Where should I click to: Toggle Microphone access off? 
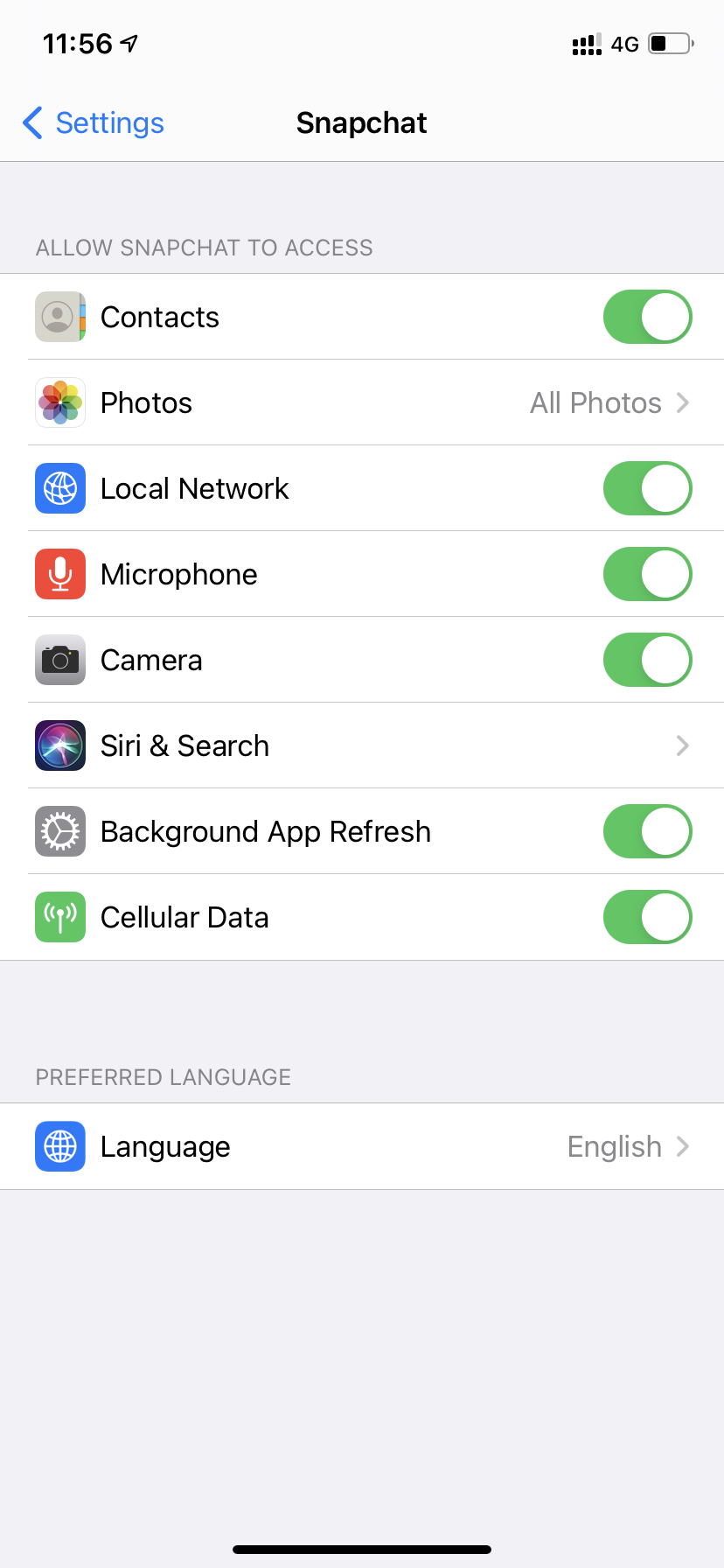pos(647,574)
